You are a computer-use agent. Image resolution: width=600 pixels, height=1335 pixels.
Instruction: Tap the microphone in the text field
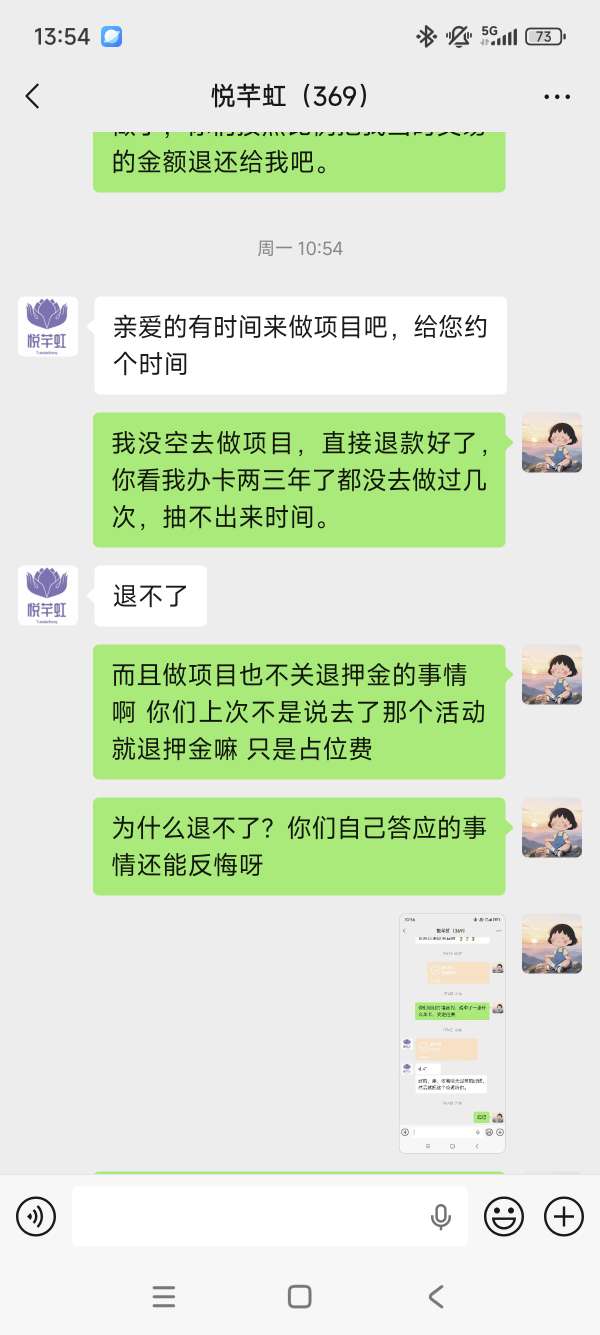[x=440, y=1216]
